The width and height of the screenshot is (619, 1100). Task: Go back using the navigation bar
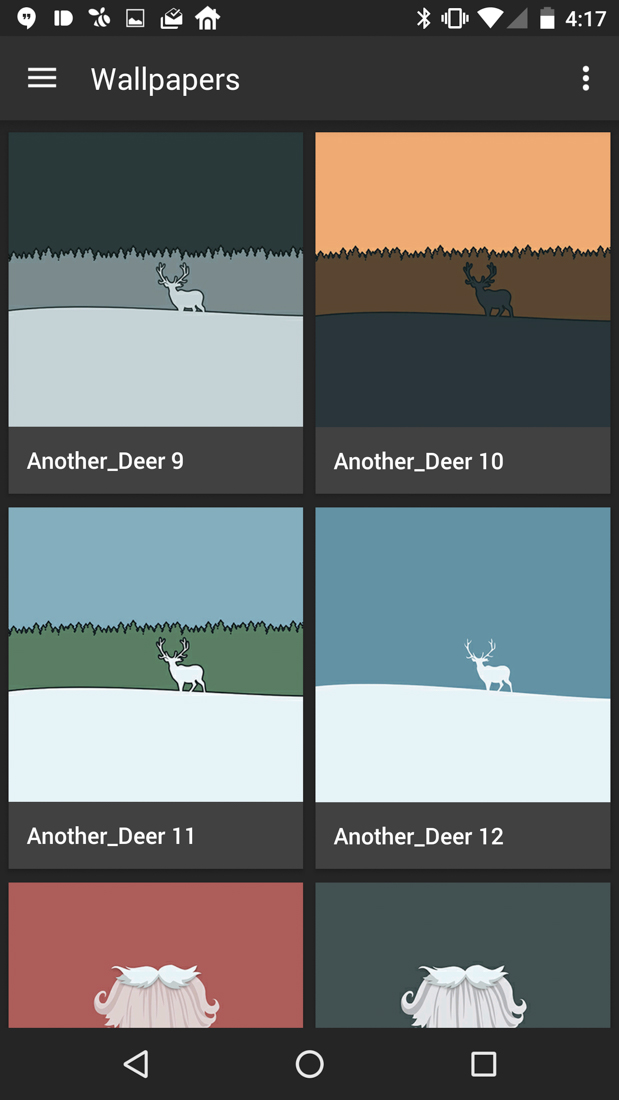click(136, 1064)
